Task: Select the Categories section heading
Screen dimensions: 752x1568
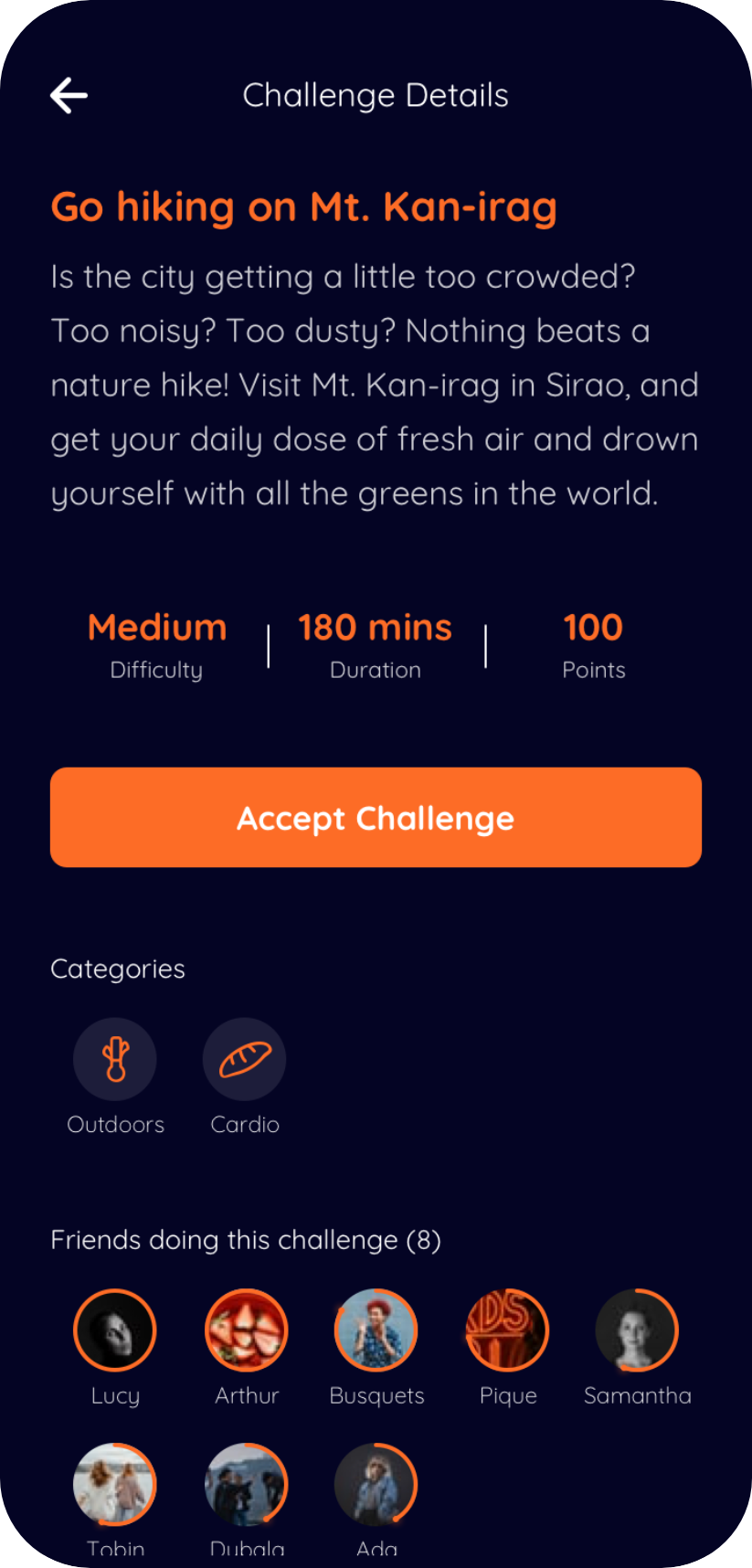Action: click(117, 969)
